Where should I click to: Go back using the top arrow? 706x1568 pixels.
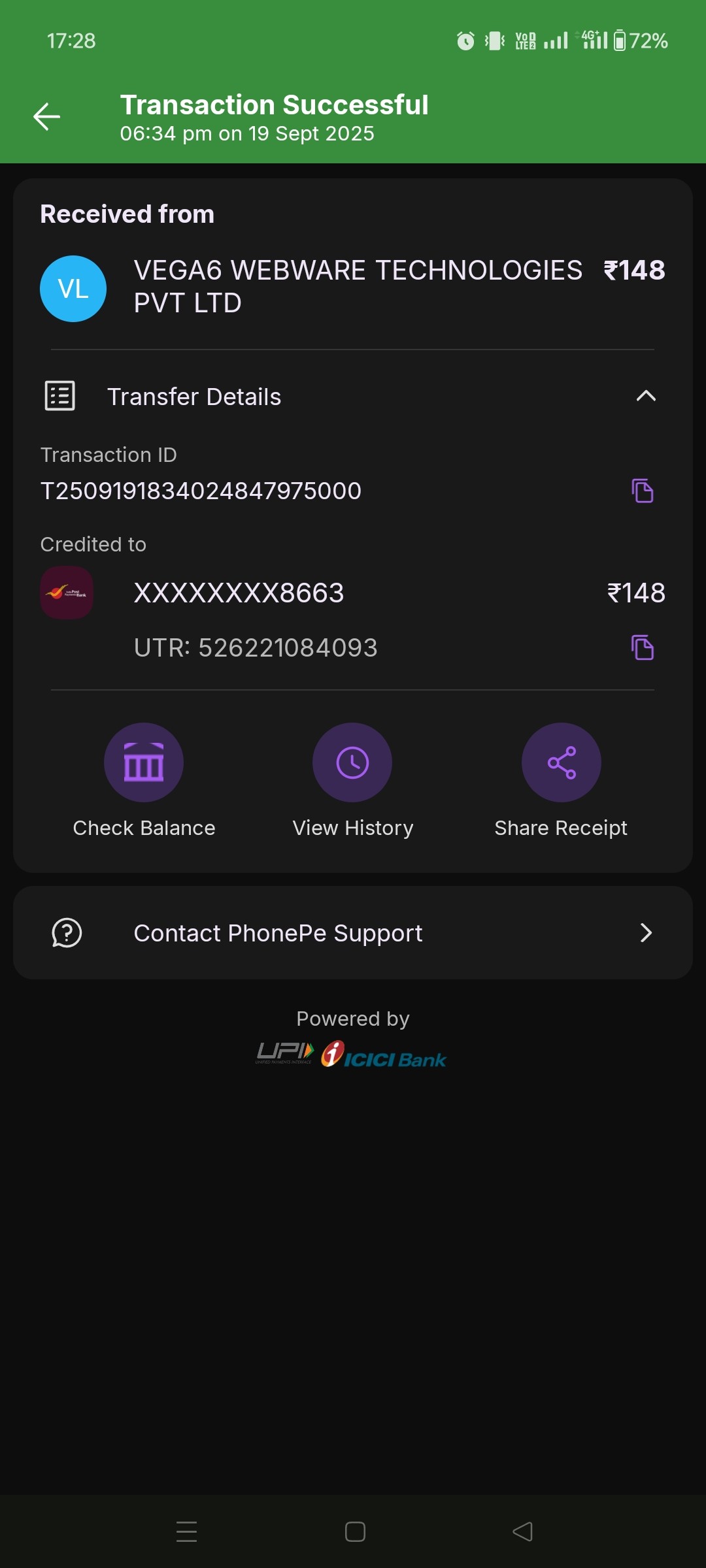[46, 117]
